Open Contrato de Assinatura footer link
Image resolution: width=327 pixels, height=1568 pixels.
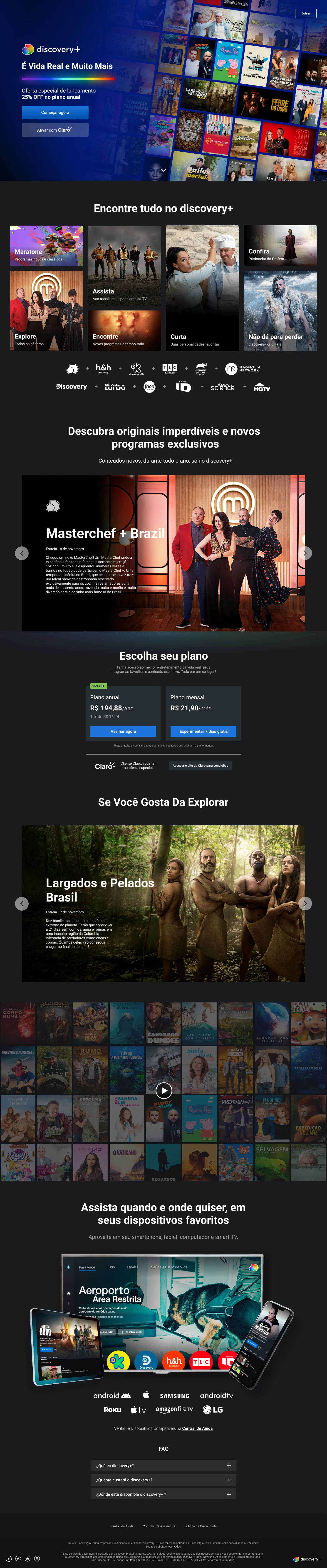[x=159, y=1526]
